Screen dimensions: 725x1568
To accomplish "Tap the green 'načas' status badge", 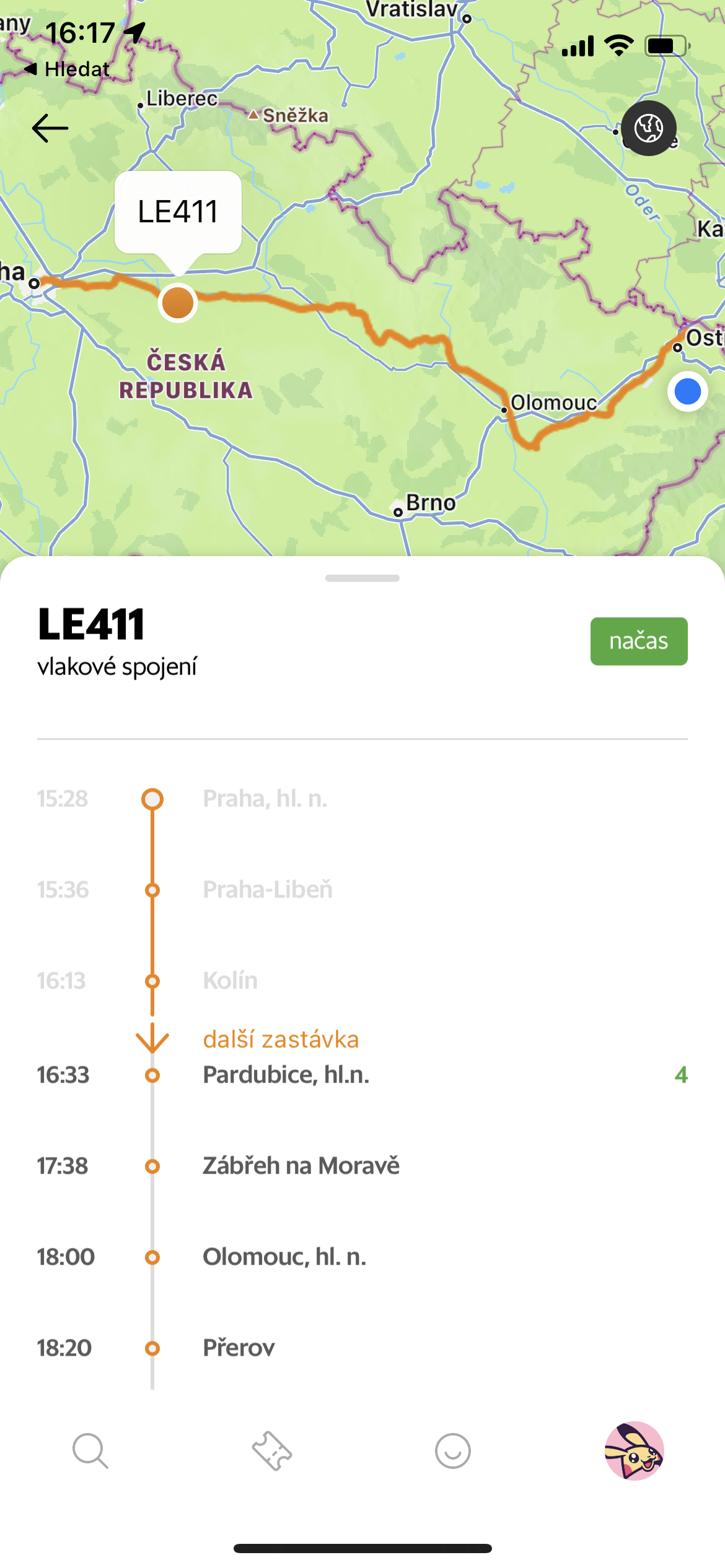I will pos(639,641).
